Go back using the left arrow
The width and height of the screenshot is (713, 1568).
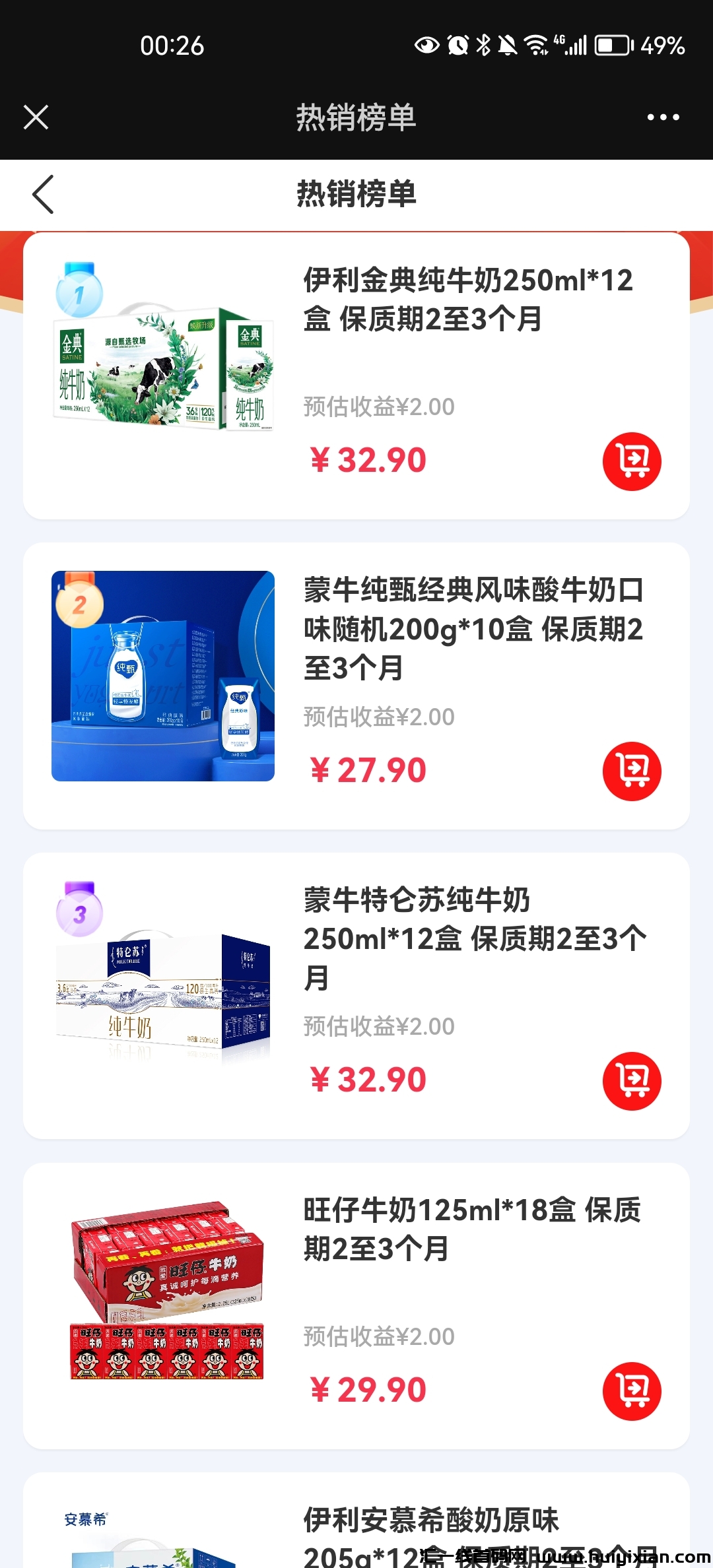[x=43, y=195]
